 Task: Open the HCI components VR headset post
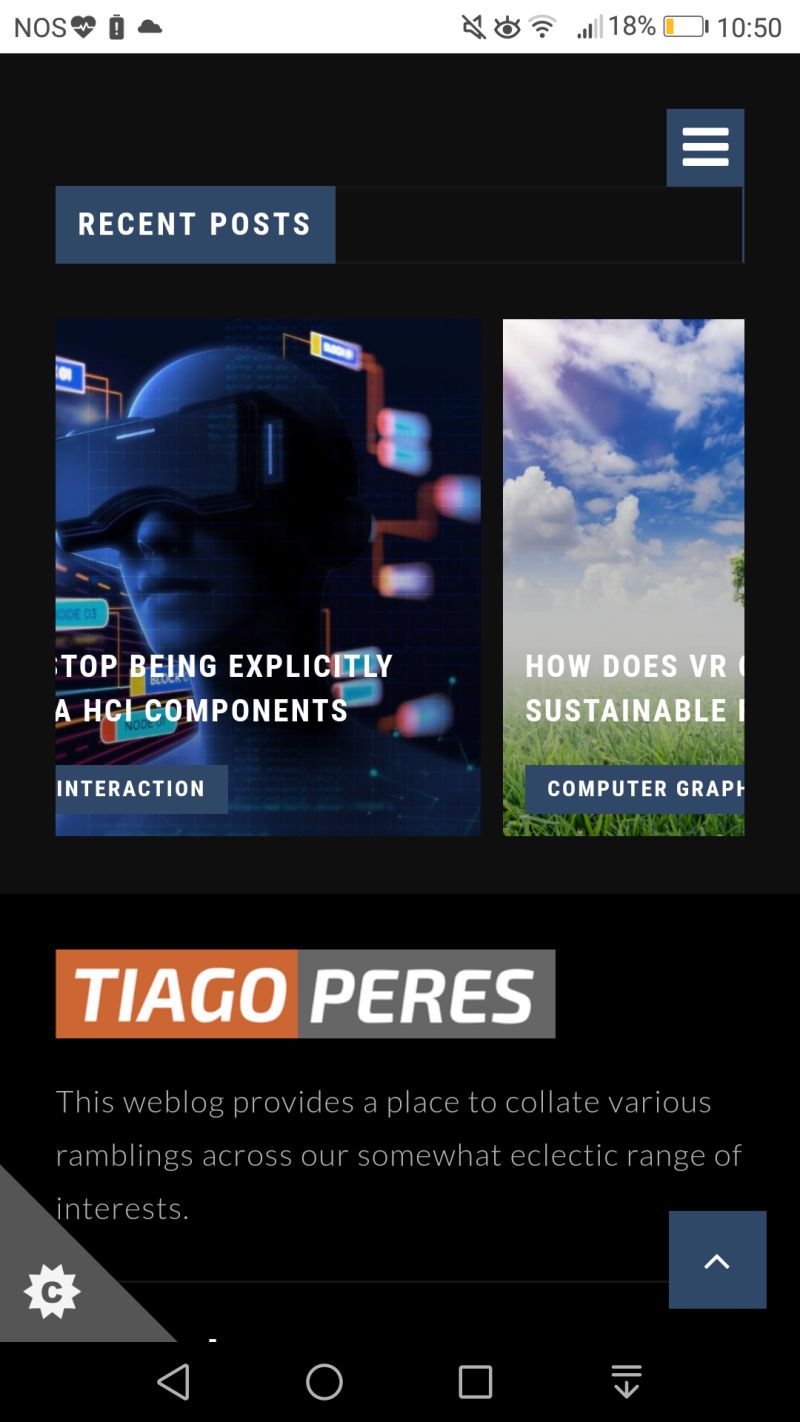[224, 688]
